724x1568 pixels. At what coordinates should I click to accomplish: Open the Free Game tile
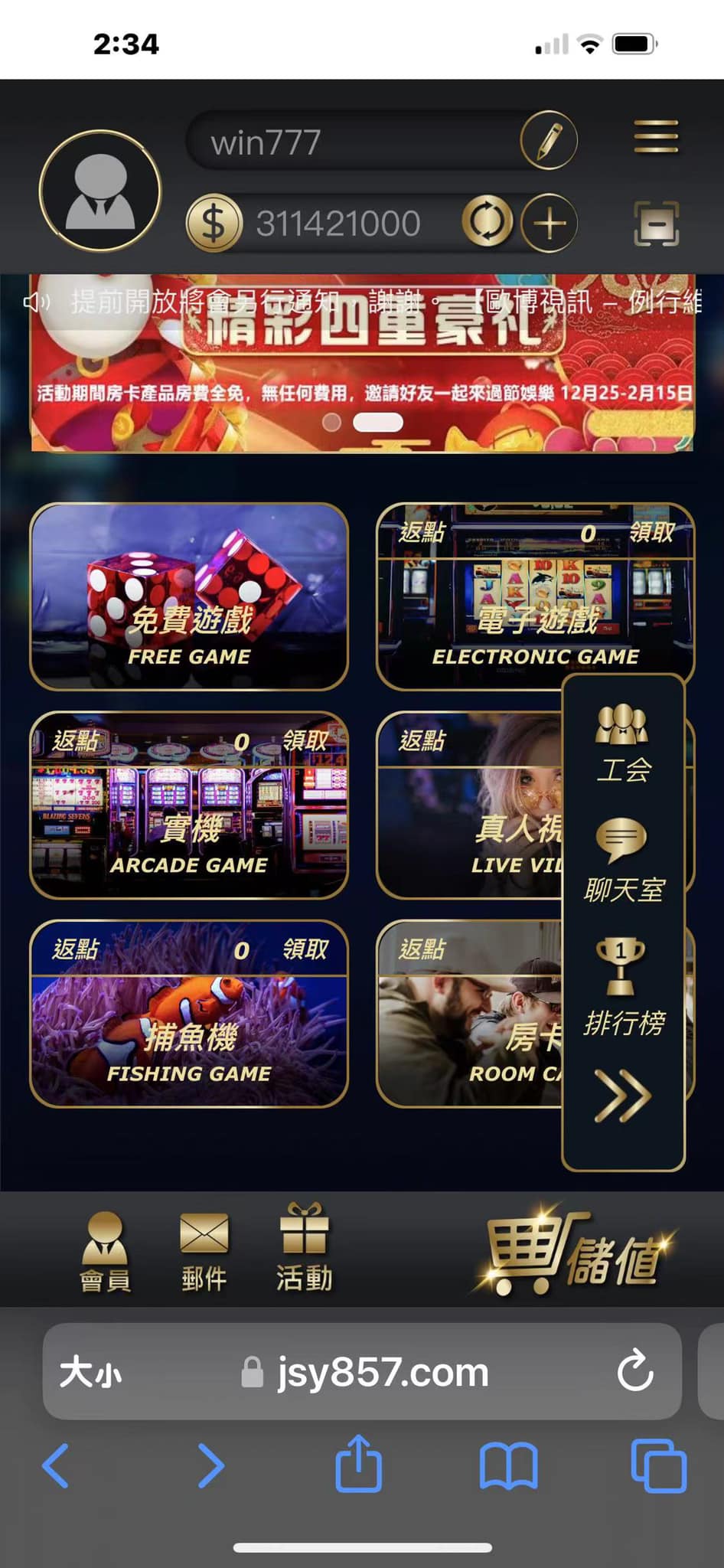(x=189, y=597)
